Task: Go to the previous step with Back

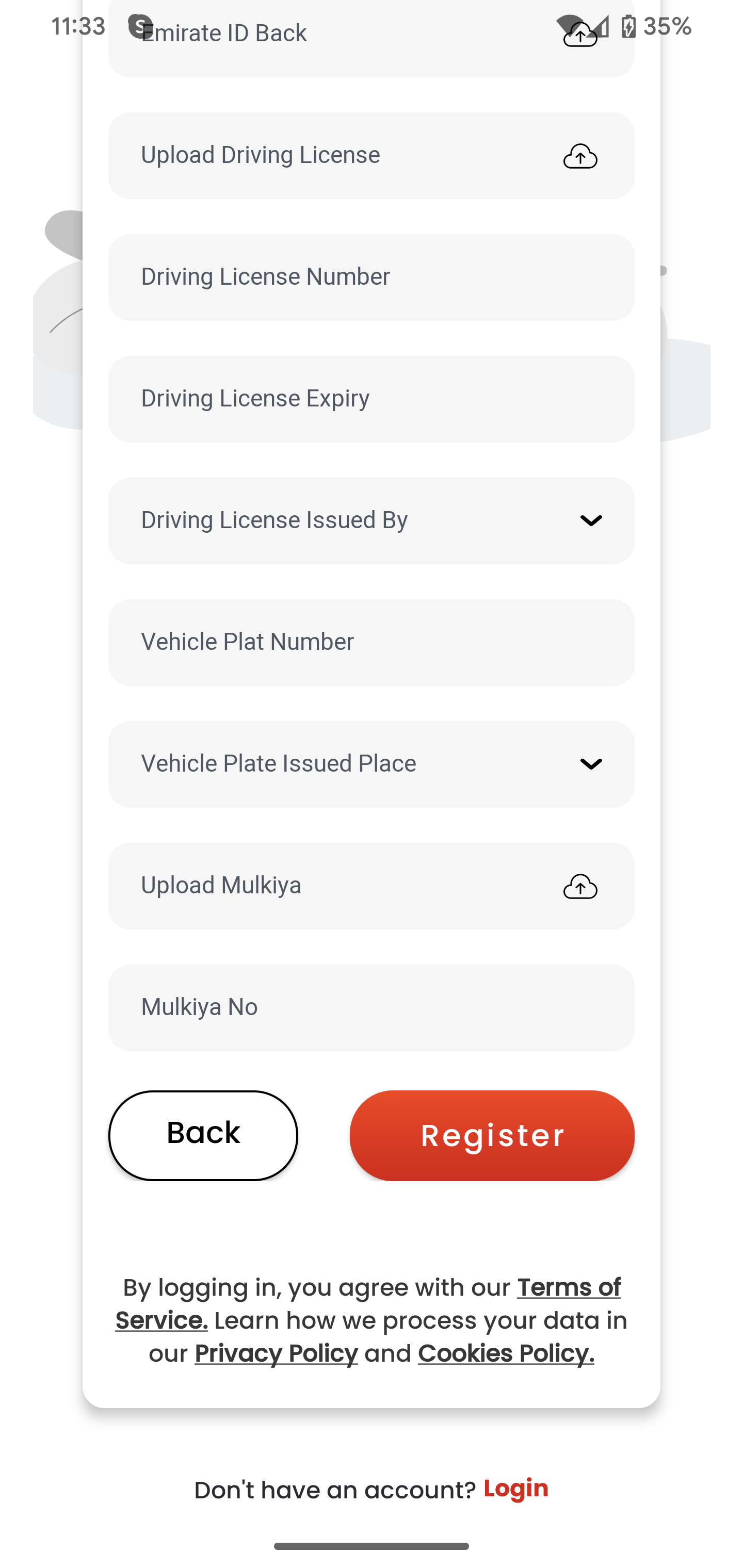Action: point(203,1135)
